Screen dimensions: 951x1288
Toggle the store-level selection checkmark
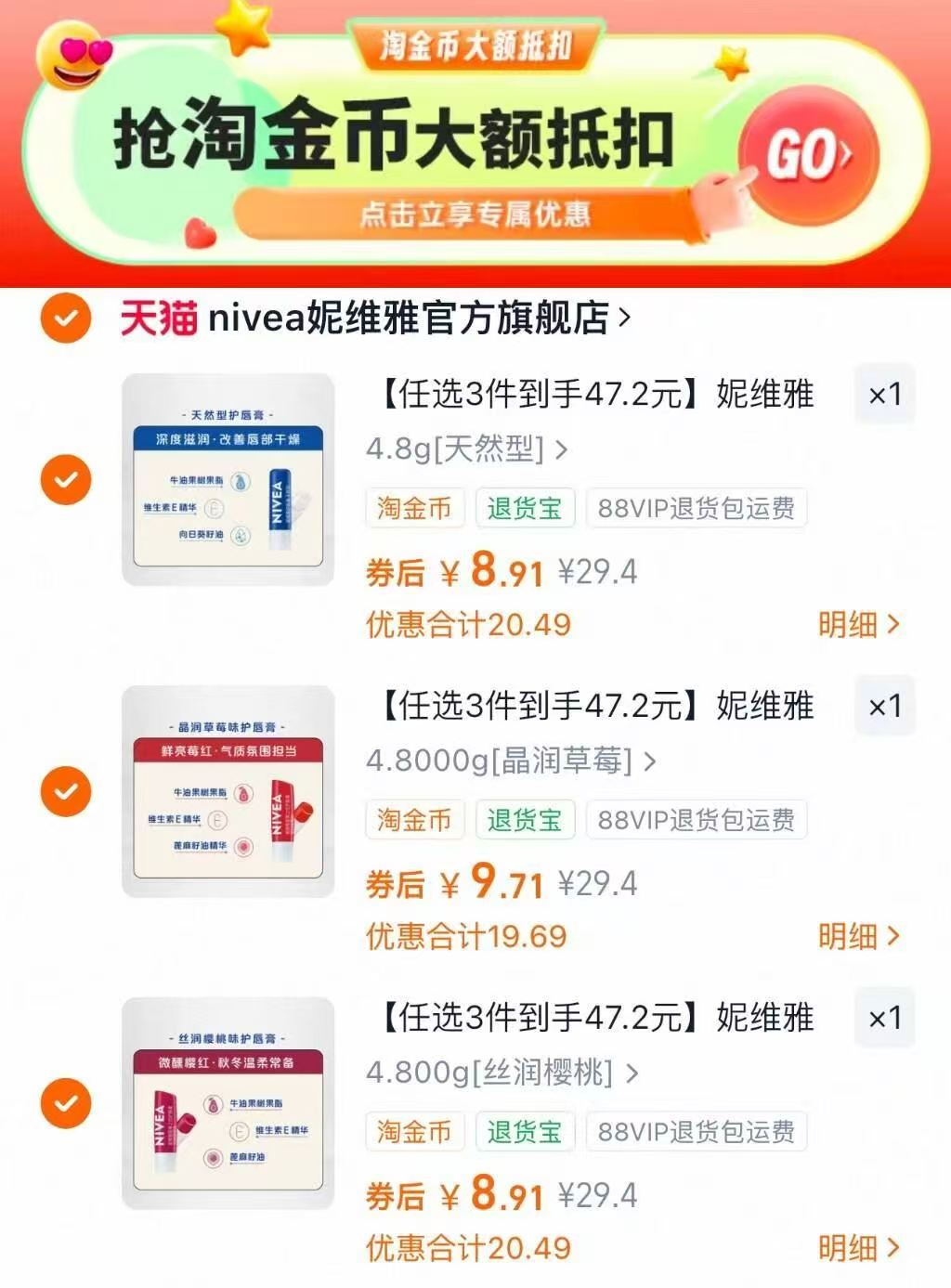65,319
